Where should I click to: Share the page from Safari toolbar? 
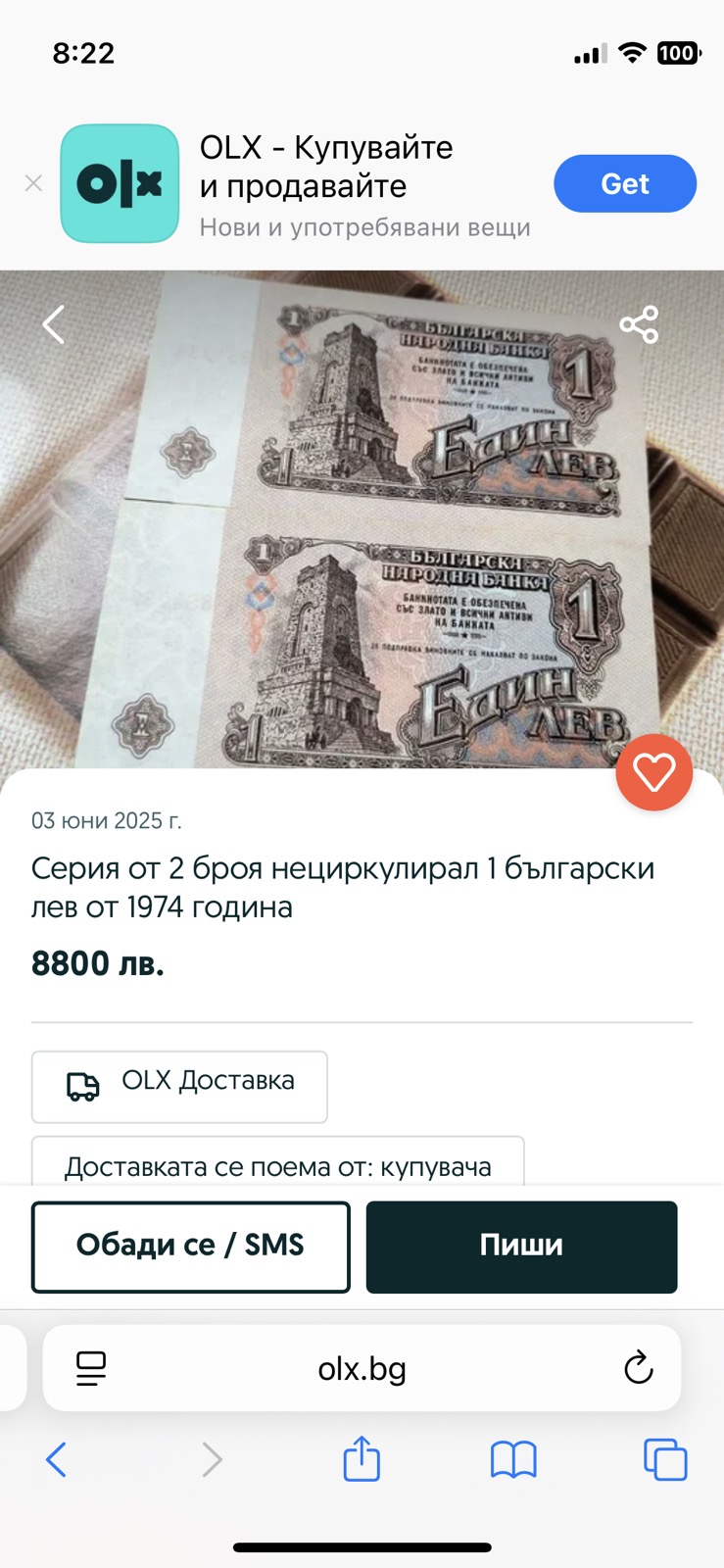point(362,1459)
